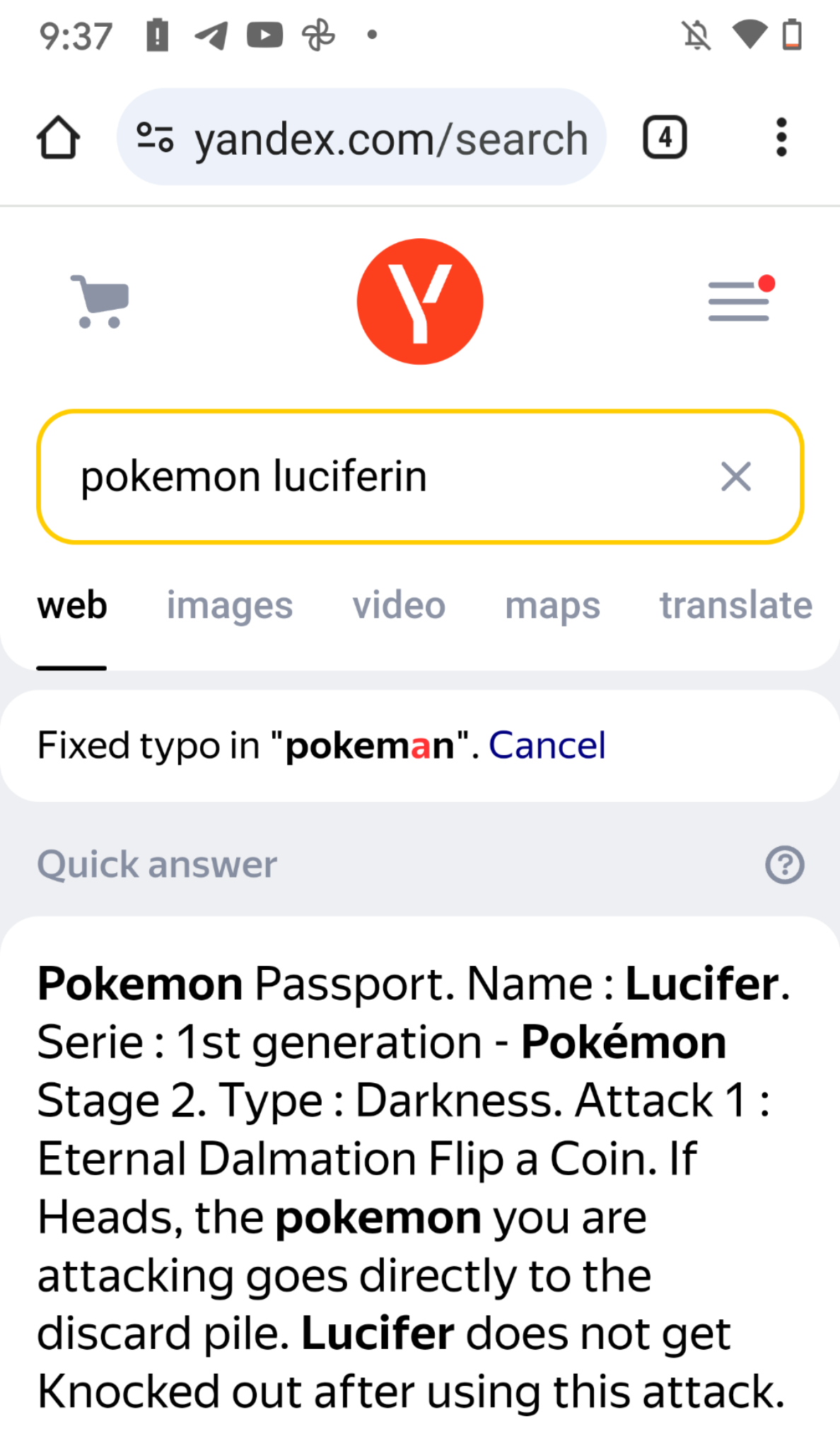Open the browser overflow menu
This screenshot has height=1448, width=840.
pos(781,137)
